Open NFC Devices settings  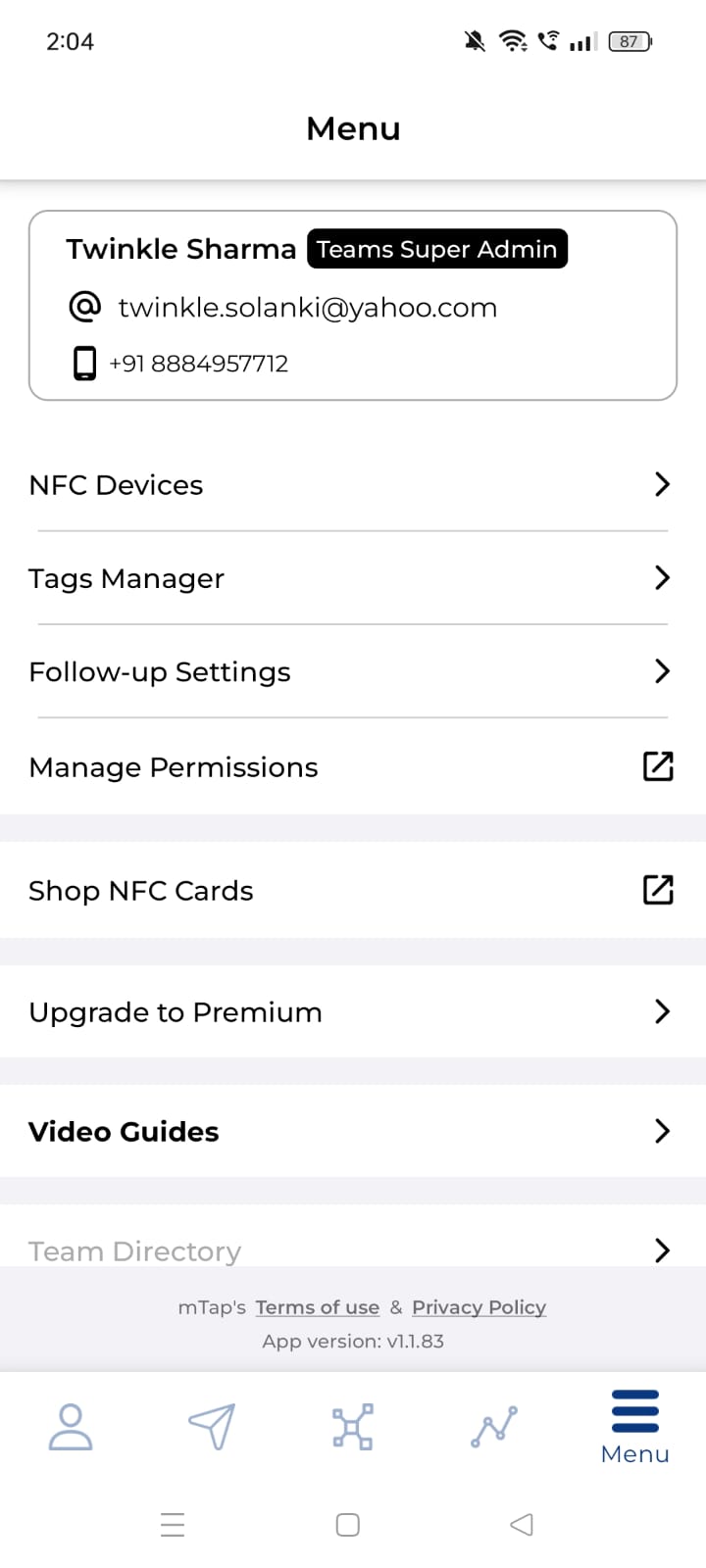[352, 485]
